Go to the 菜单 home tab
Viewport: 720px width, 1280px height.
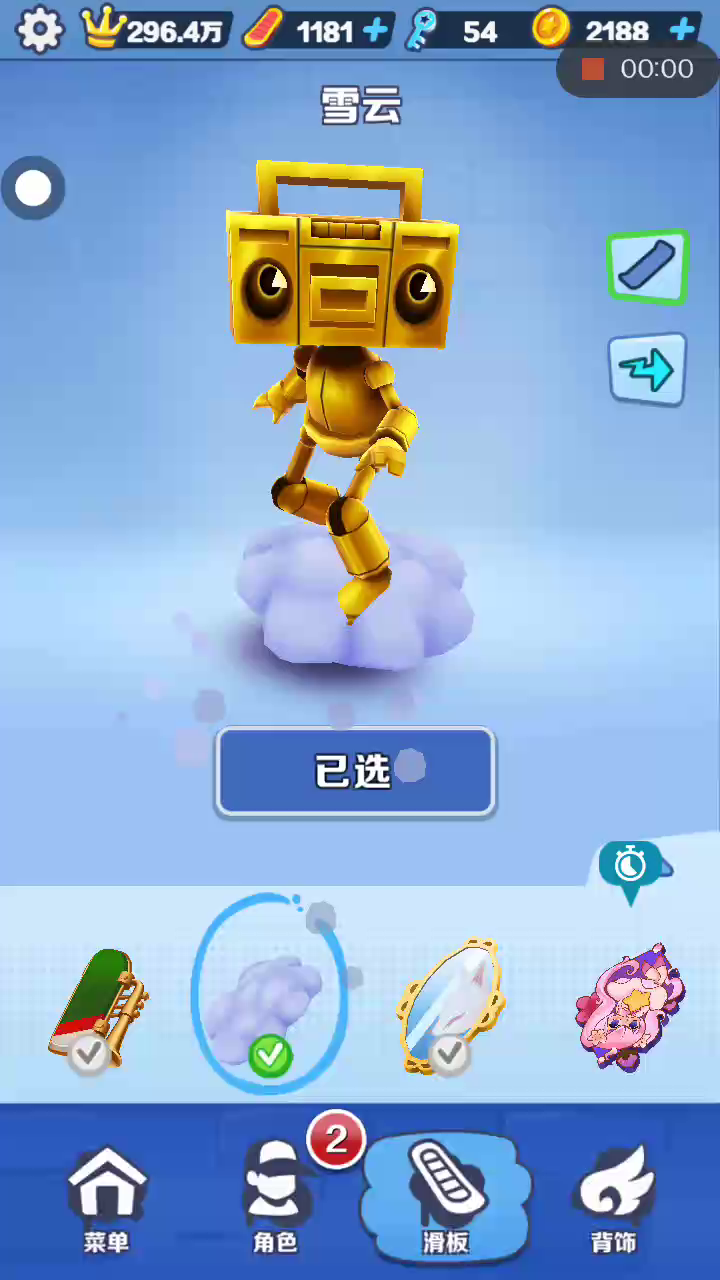[x=106, y=1200]
